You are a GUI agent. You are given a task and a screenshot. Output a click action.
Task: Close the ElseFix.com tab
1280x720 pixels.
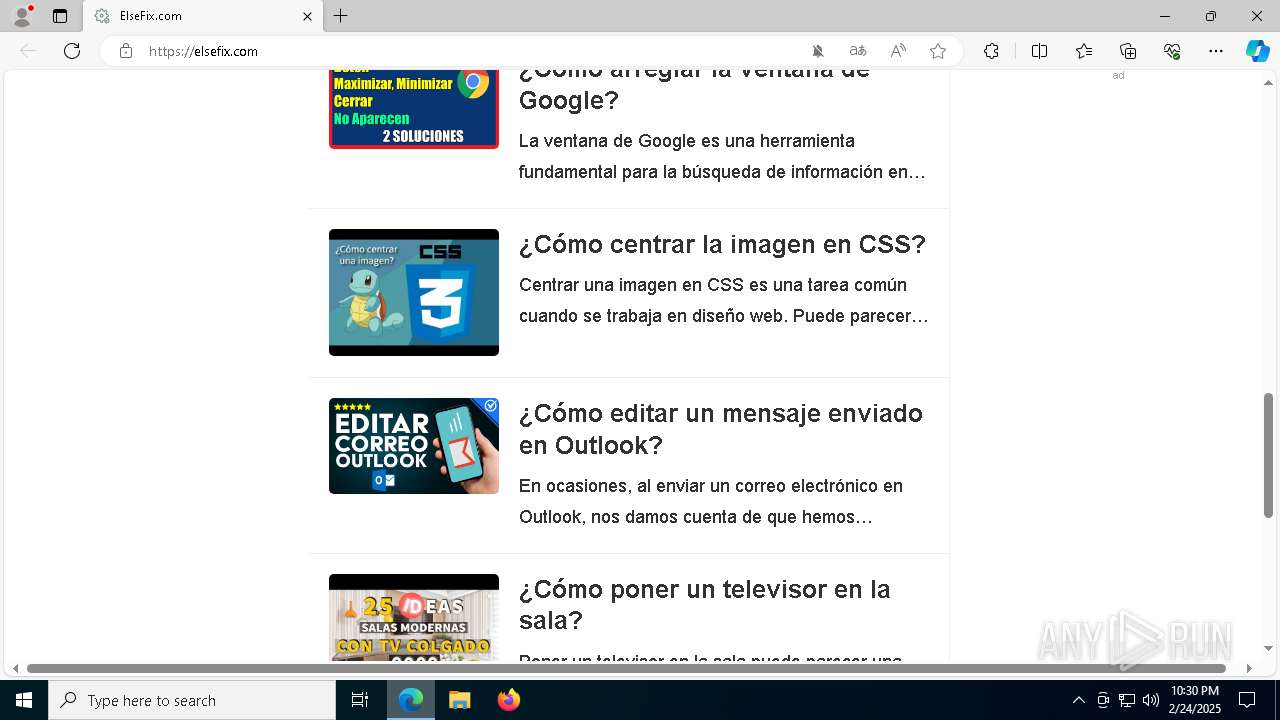click(x=308, y=16)
